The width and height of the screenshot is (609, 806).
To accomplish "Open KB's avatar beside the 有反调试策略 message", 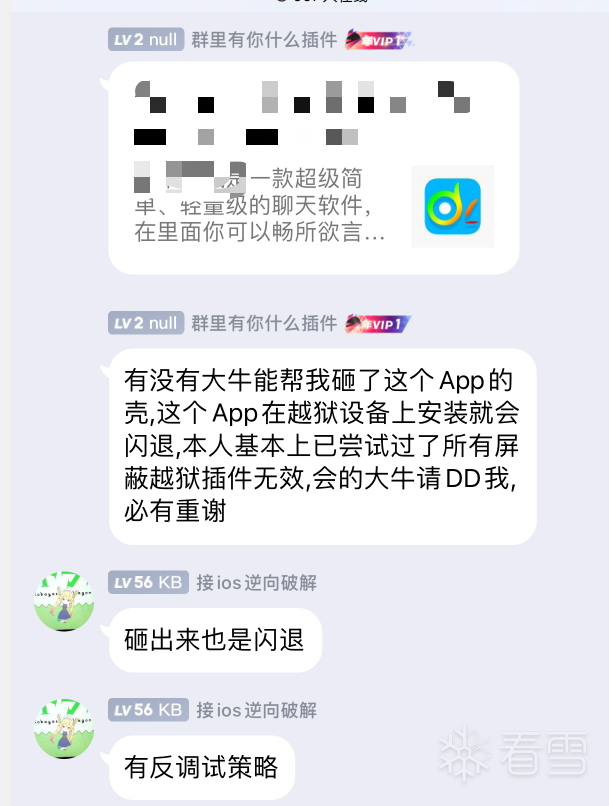I will click(x=64, y=728).
